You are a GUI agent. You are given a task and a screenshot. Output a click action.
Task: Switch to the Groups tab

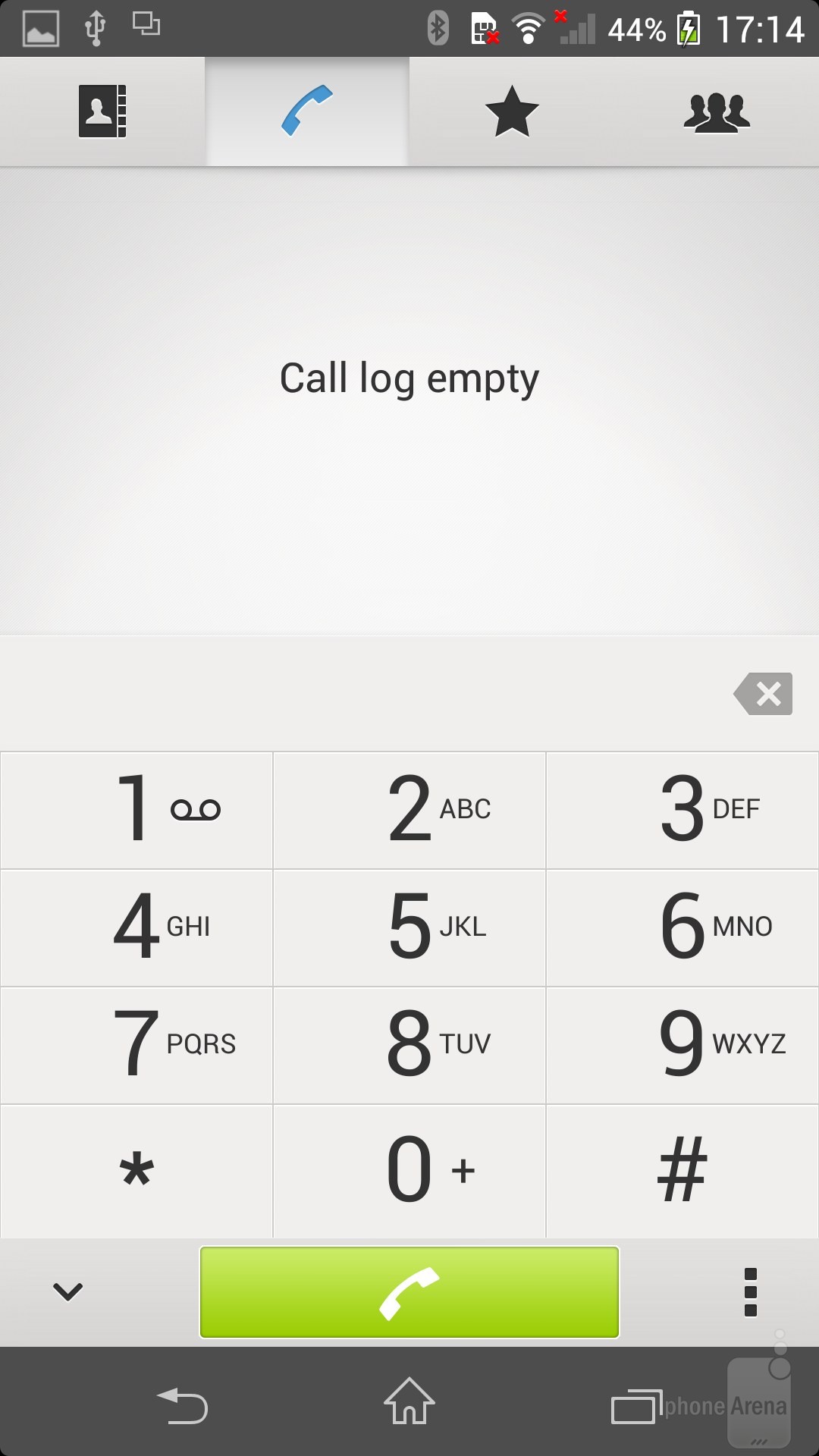coord(717,111)
